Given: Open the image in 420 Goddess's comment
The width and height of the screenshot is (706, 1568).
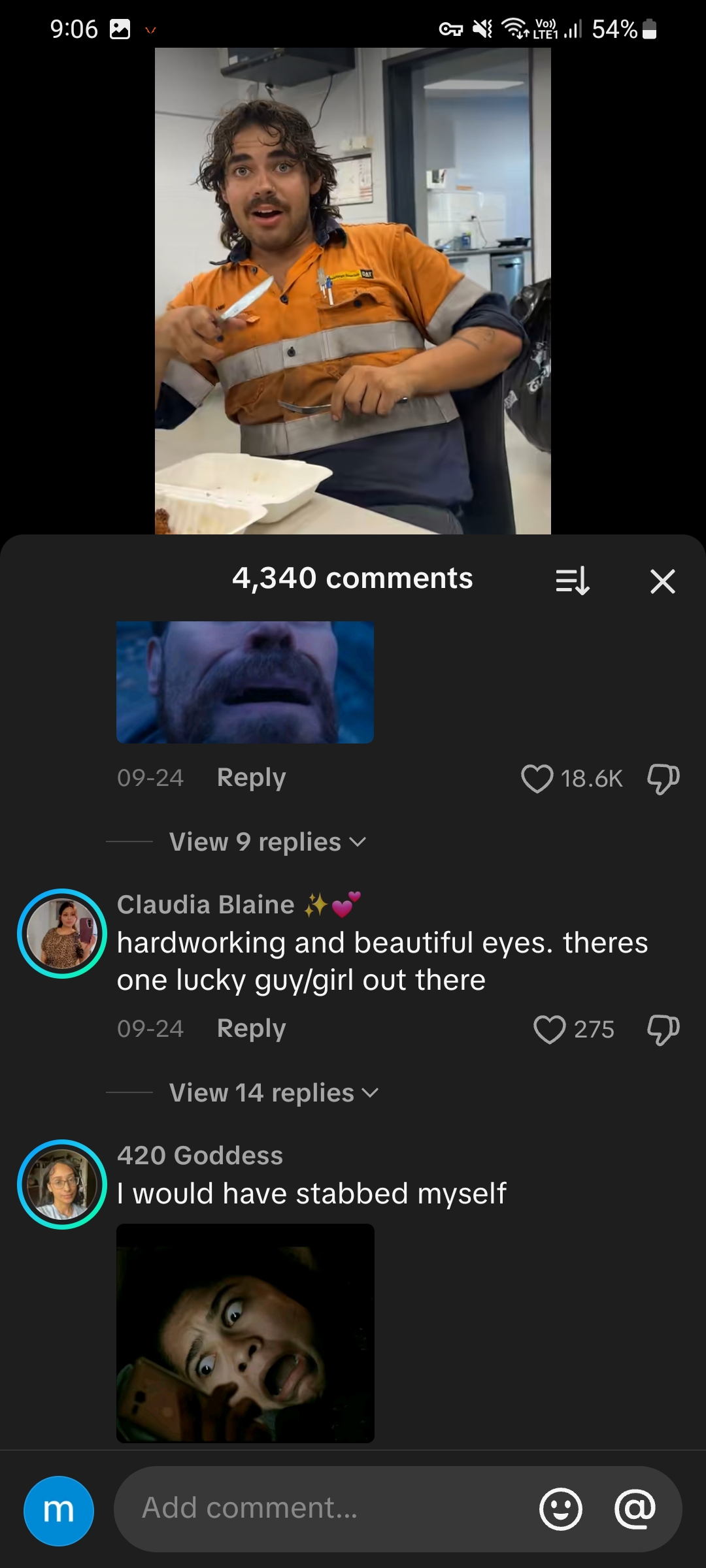Looking at the screenshot, I should click(245, 1333).
